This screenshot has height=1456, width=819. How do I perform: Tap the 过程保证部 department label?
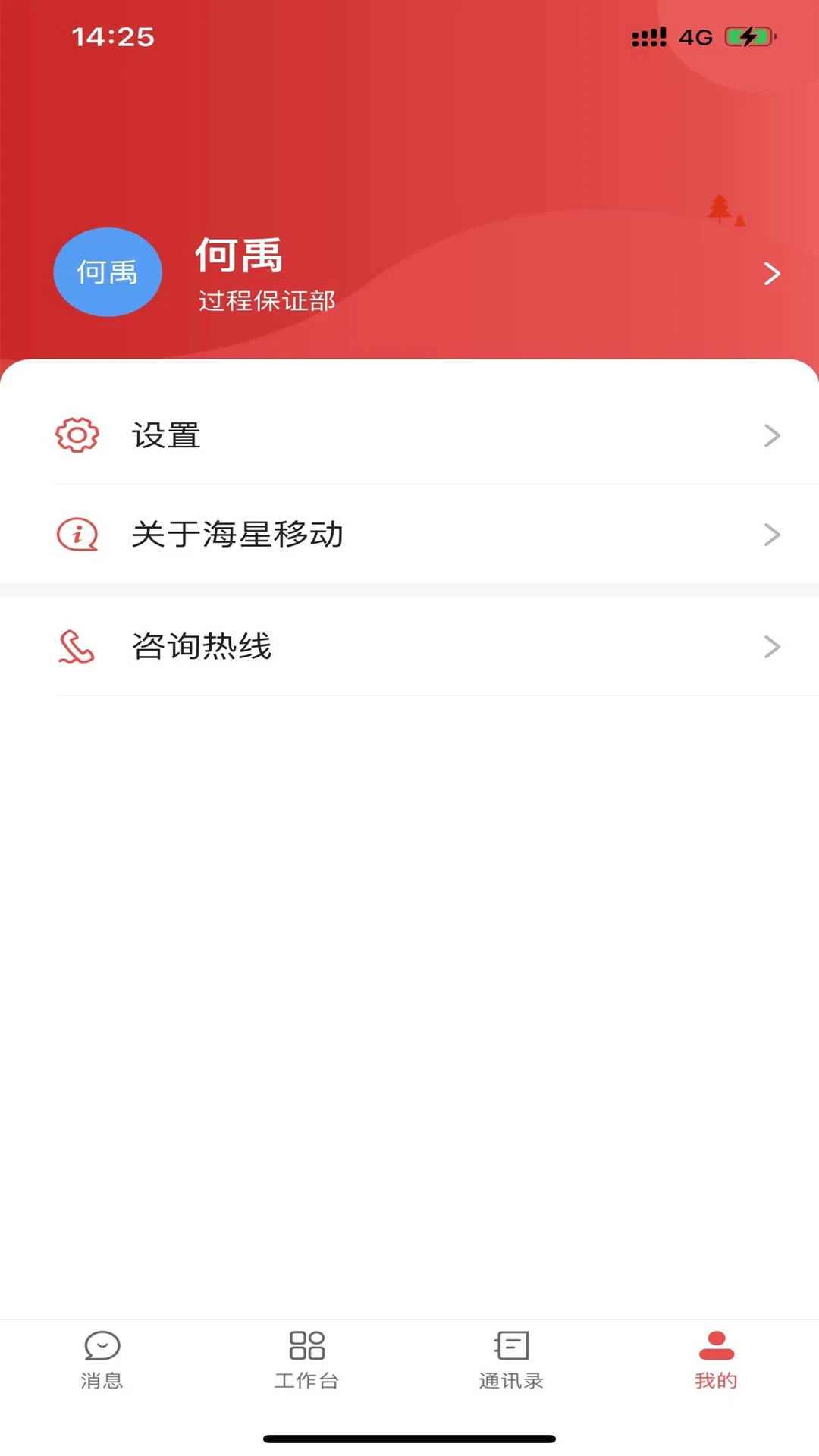coord(267,302)
